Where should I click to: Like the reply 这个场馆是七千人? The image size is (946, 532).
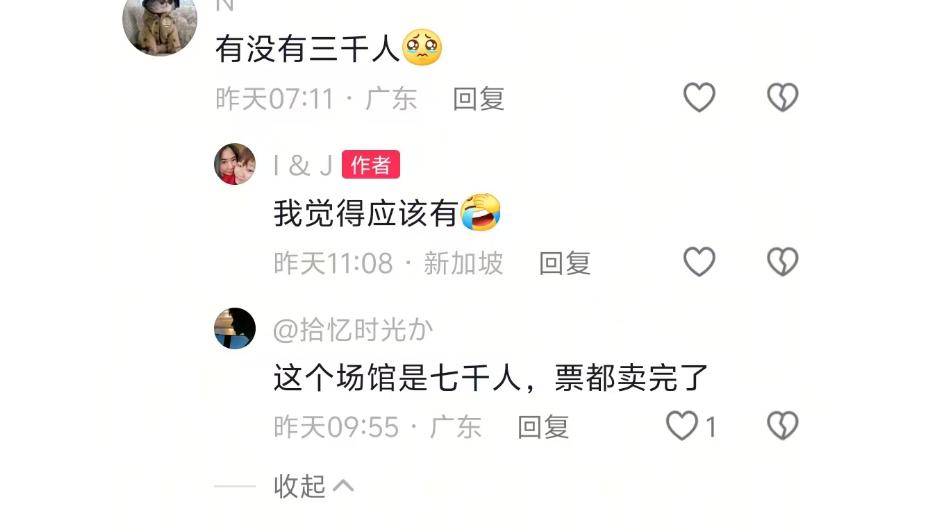(x=683, y=427)
